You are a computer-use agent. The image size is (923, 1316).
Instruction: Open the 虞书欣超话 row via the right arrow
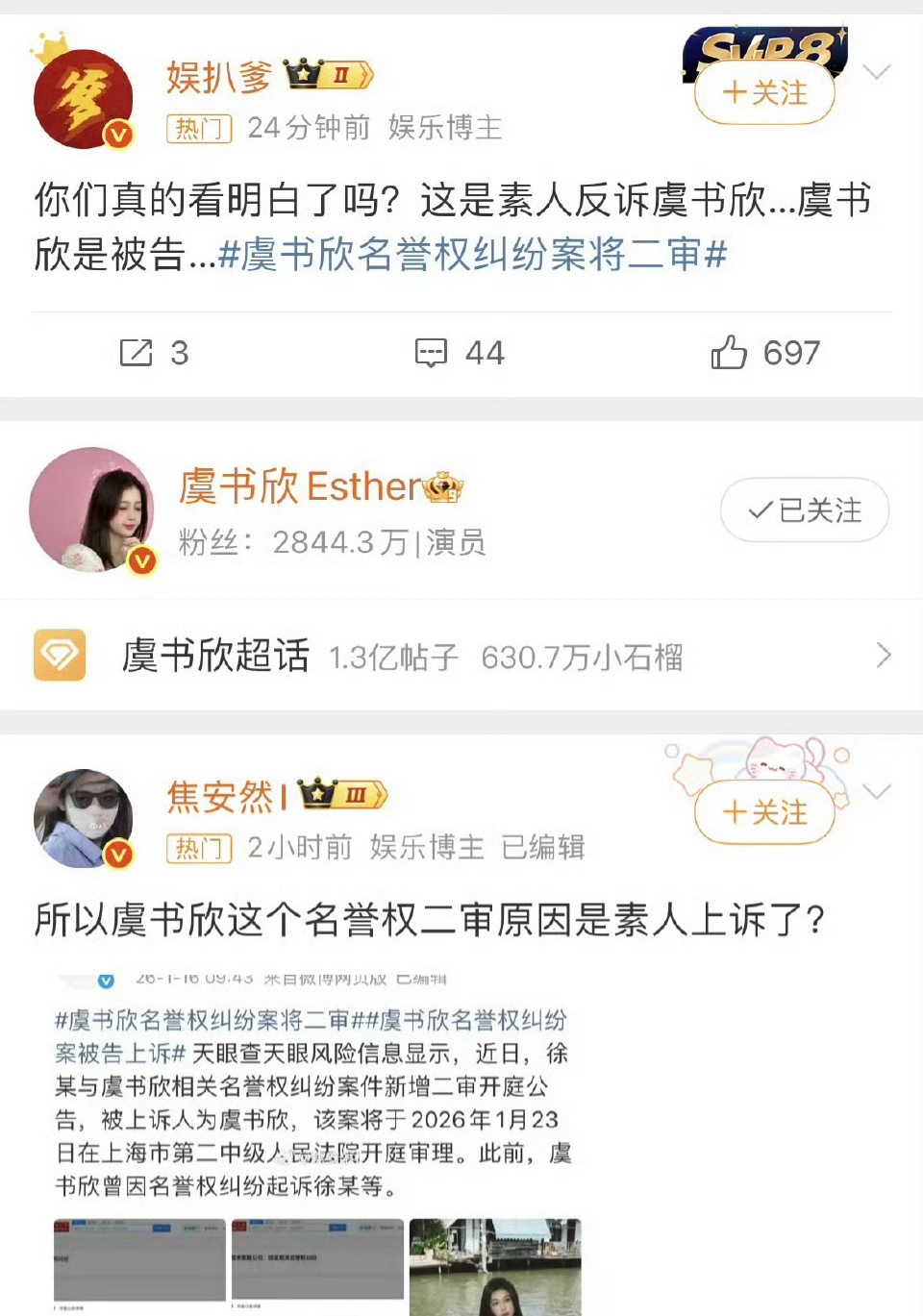(884, 655)
